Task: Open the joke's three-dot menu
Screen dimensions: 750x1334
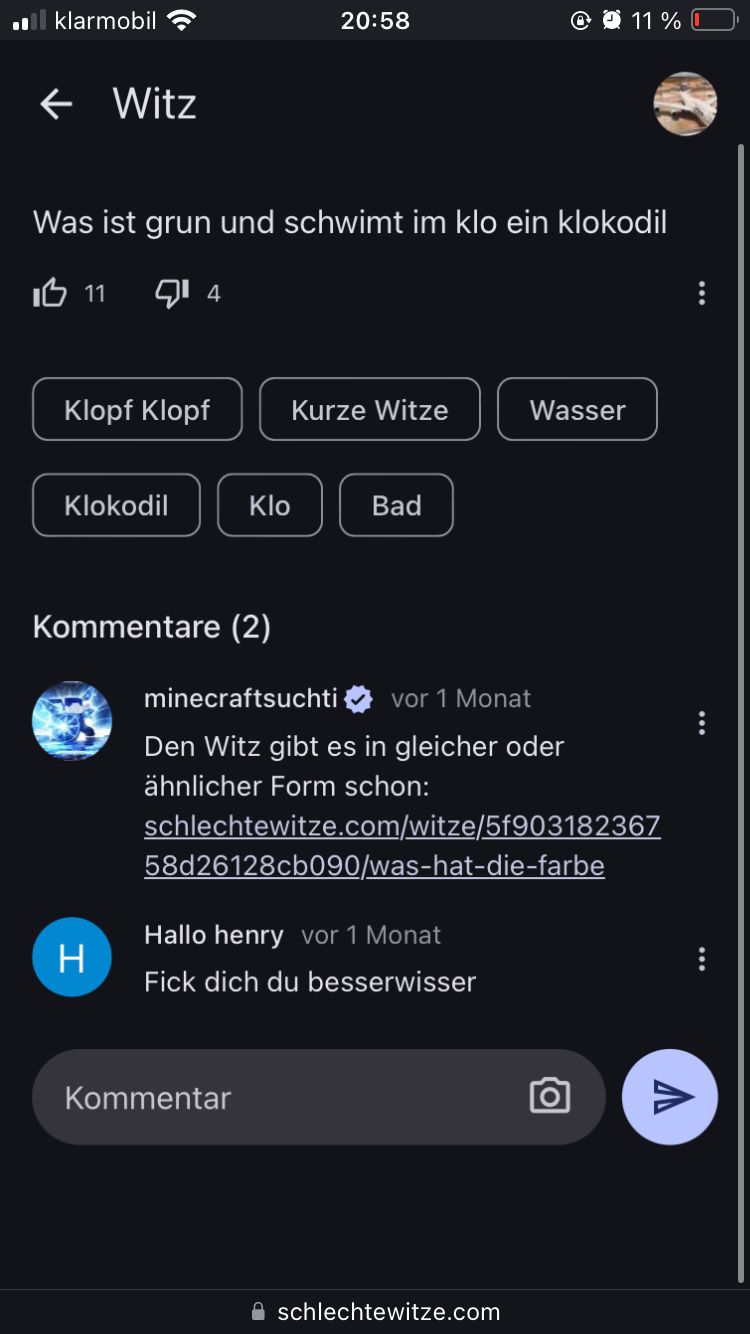Action: pos(701,293)
